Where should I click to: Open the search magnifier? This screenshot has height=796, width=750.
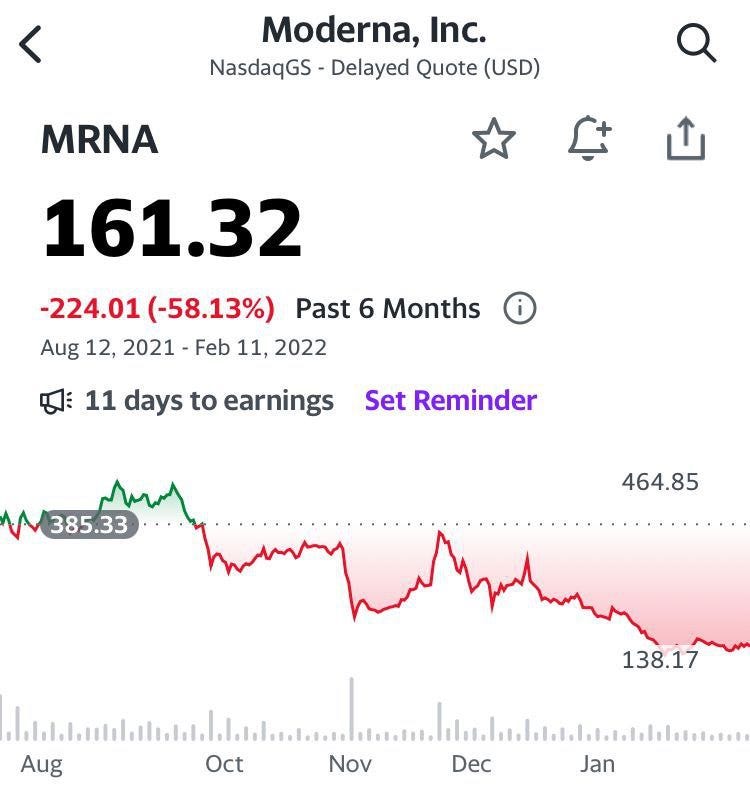pyautogui.click(x=695, y=44)
